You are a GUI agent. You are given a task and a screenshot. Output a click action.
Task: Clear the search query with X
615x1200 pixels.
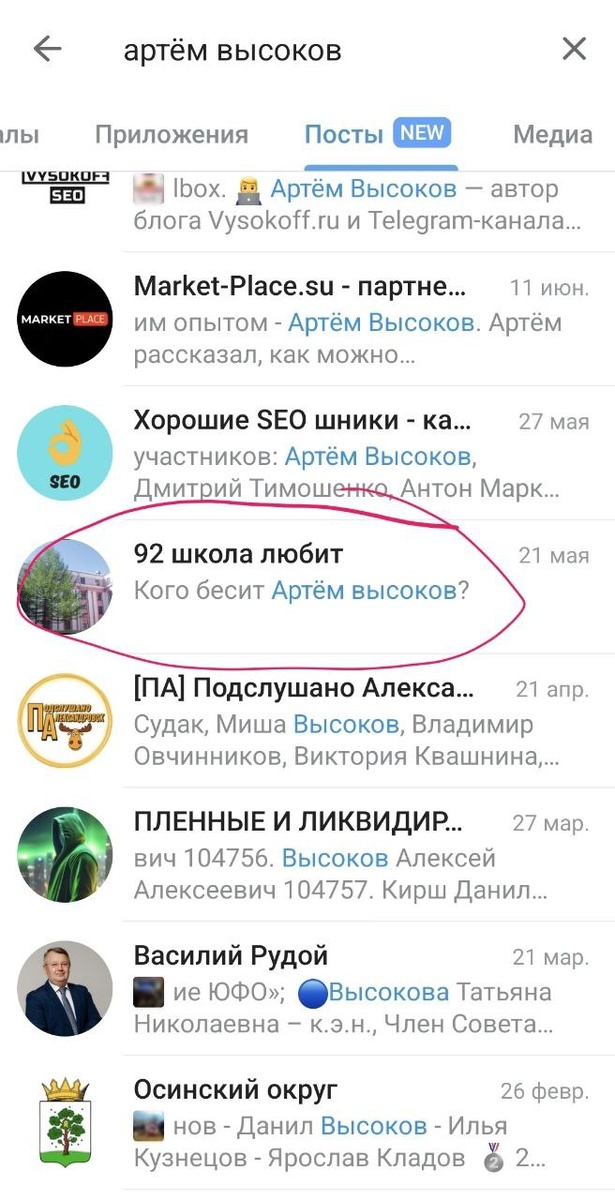pos(573,49)
